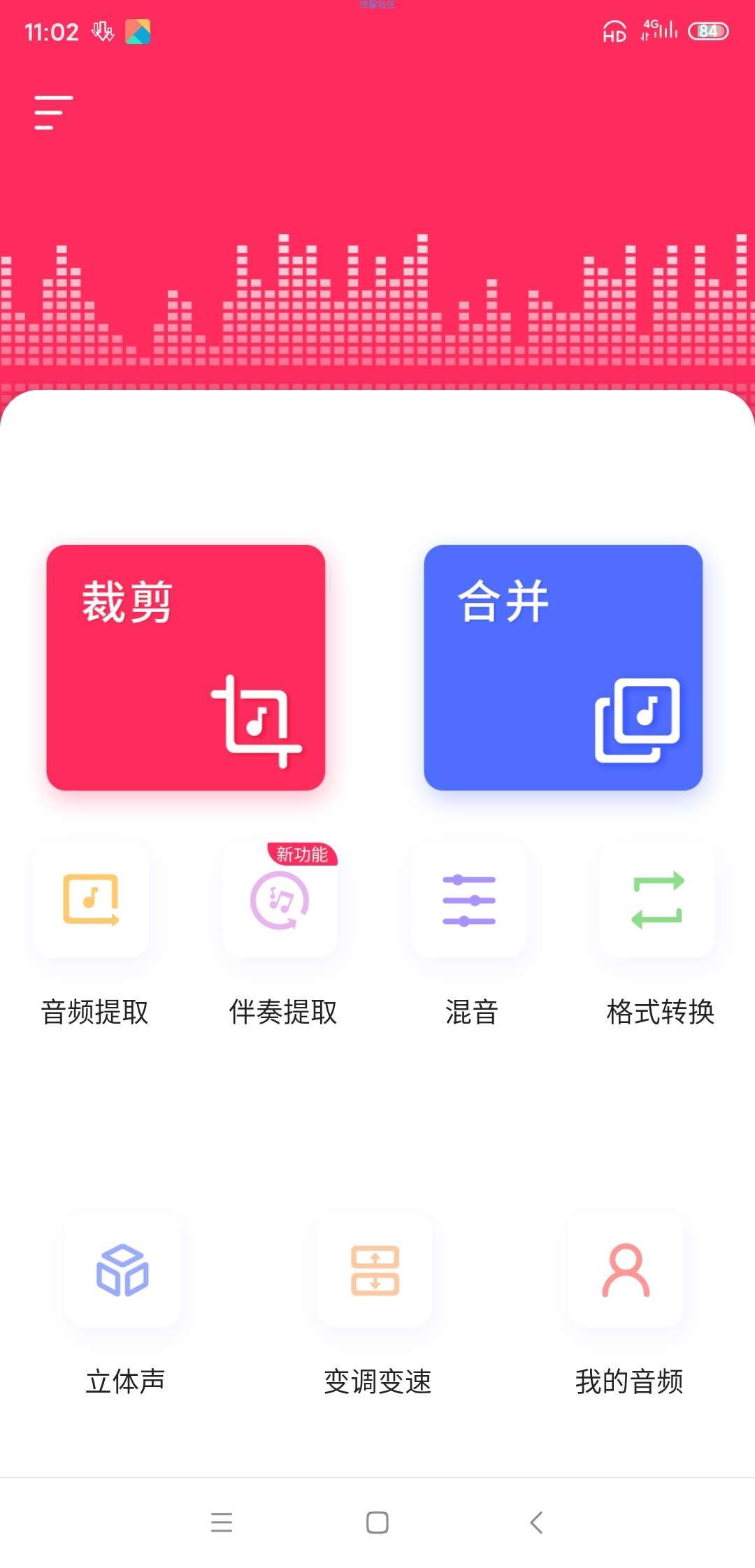Open 格式转换 format conversion
Viewport: 755px width, 1568px height.
pos(658,900)
